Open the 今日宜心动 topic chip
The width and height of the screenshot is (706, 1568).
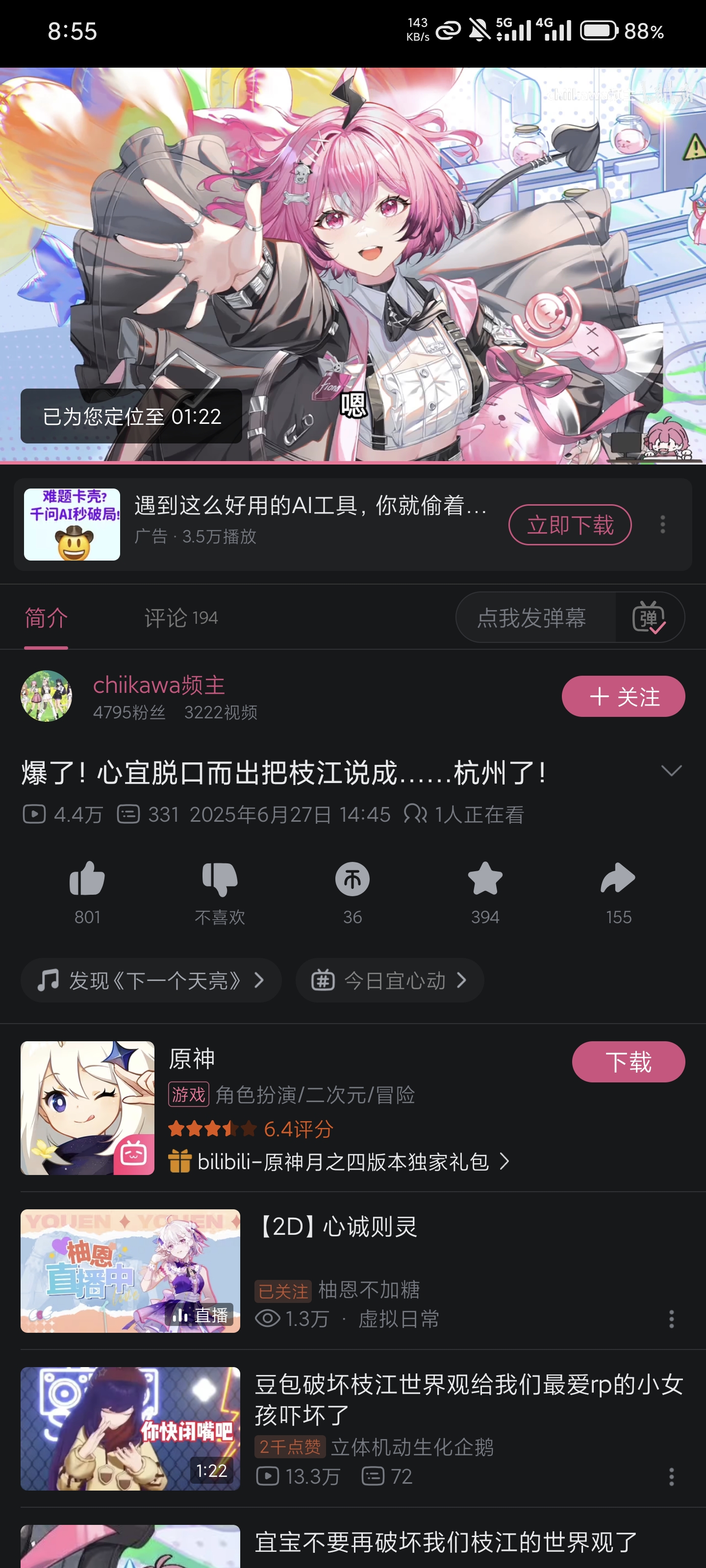tap(390, 980)
